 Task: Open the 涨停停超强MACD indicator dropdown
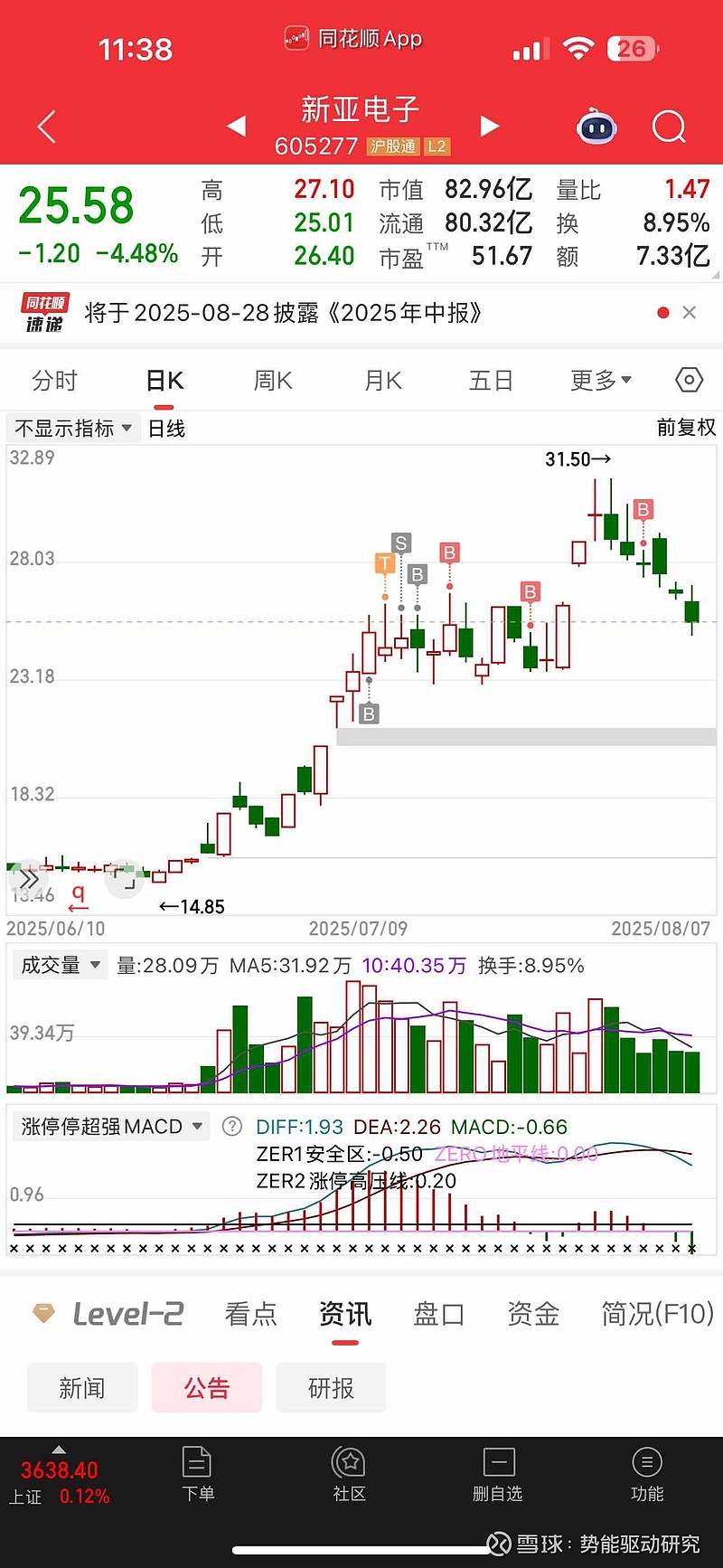tap(112, 1126)
